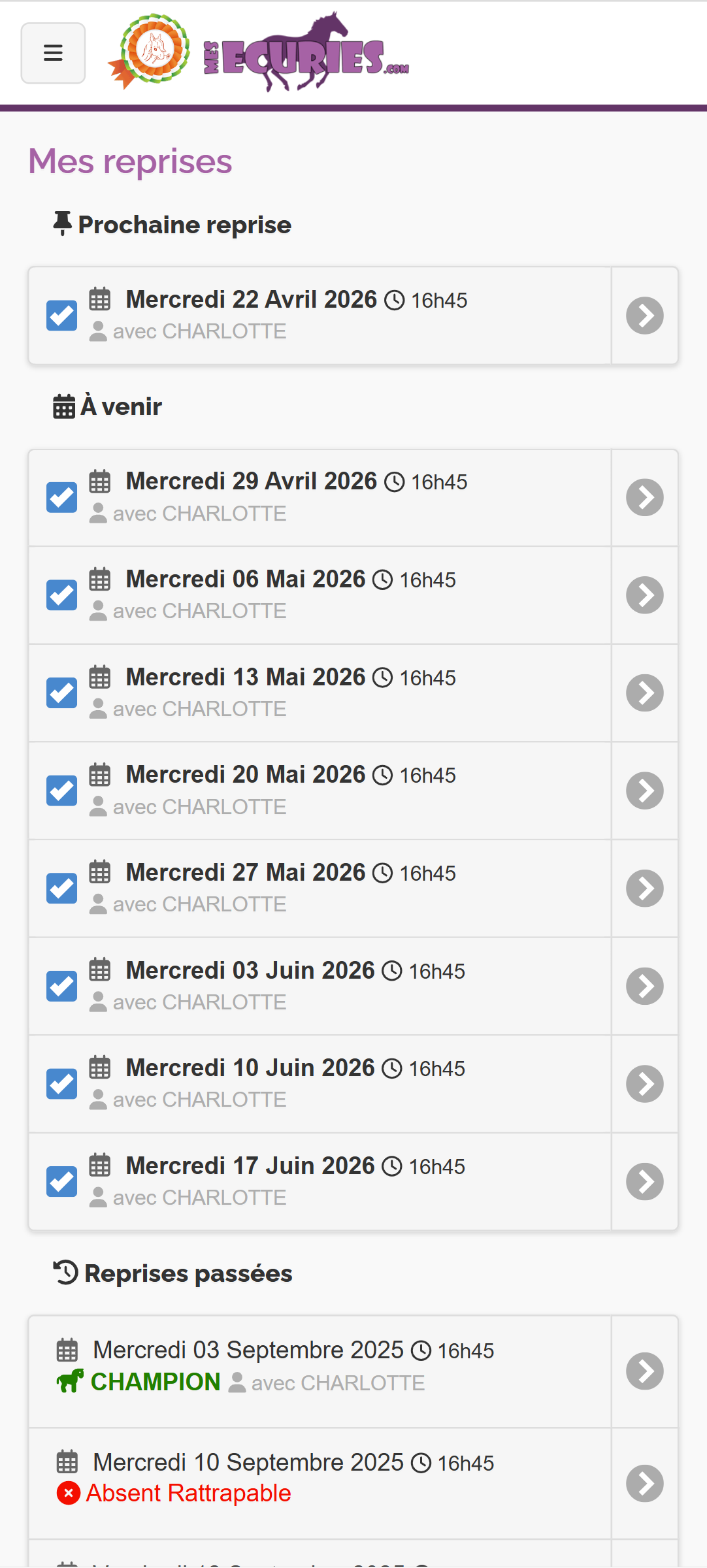Uncheck the Mercredi 17 Juin 2026 checkbox
707x1568 pixels.
[62, 1182]
